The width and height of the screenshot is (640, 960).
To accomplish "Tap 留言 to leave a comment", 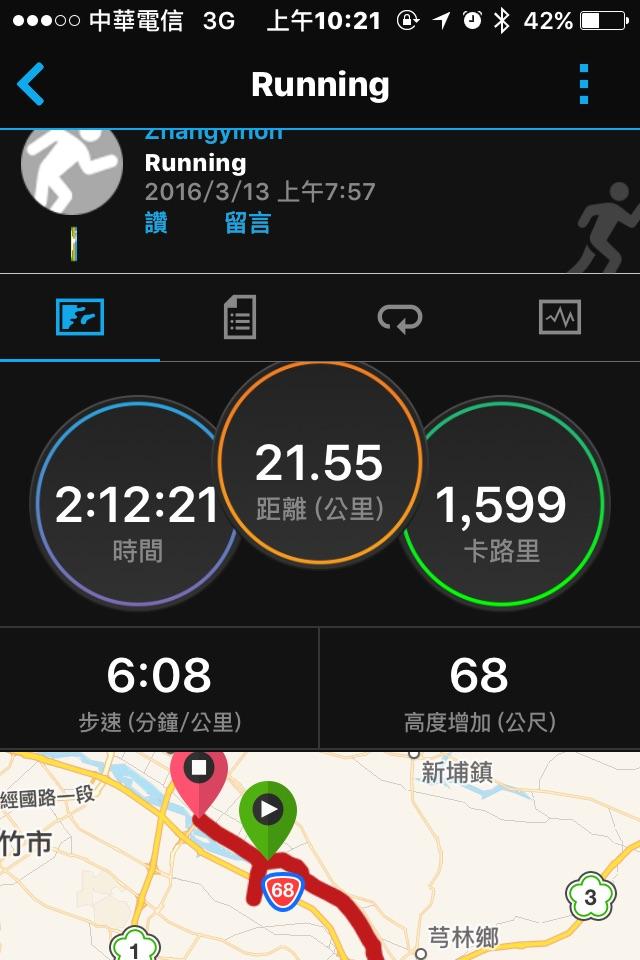I will pos(247,223).
